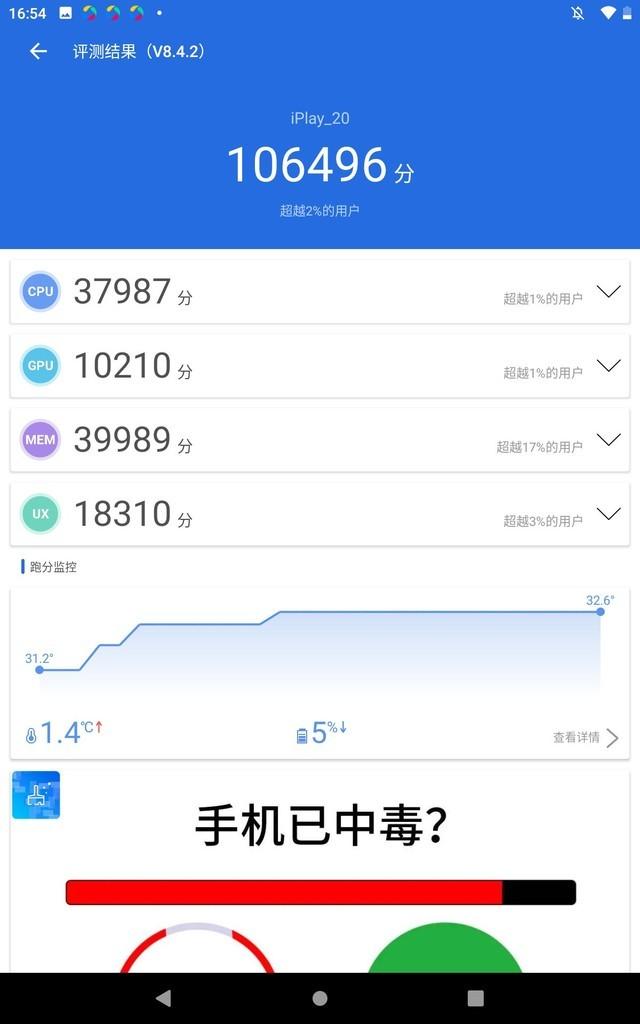Expand the MEM score details
Screen dimensions: 640x1024
(x=608, y=440)
